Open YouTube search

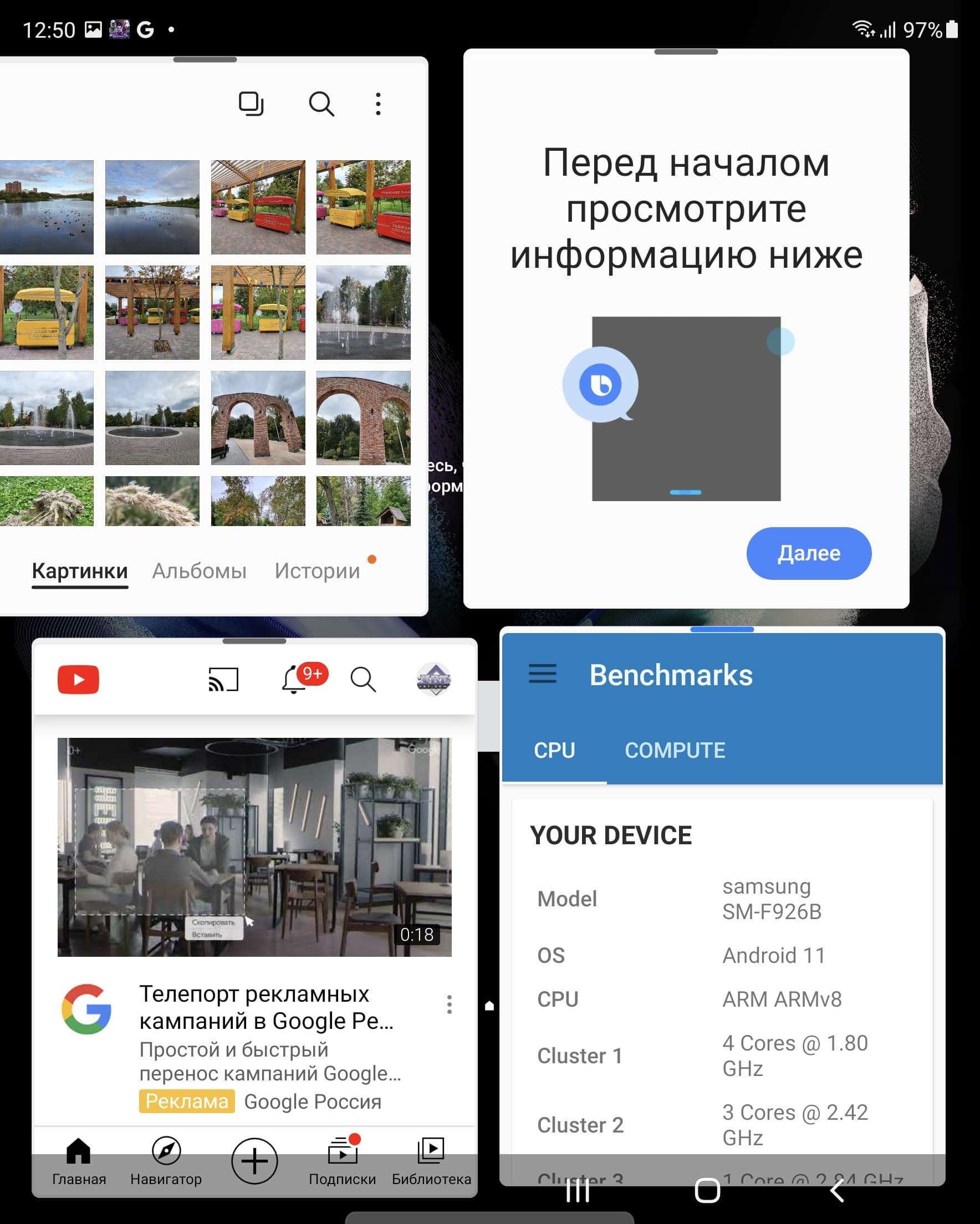[x=363, y=679]
